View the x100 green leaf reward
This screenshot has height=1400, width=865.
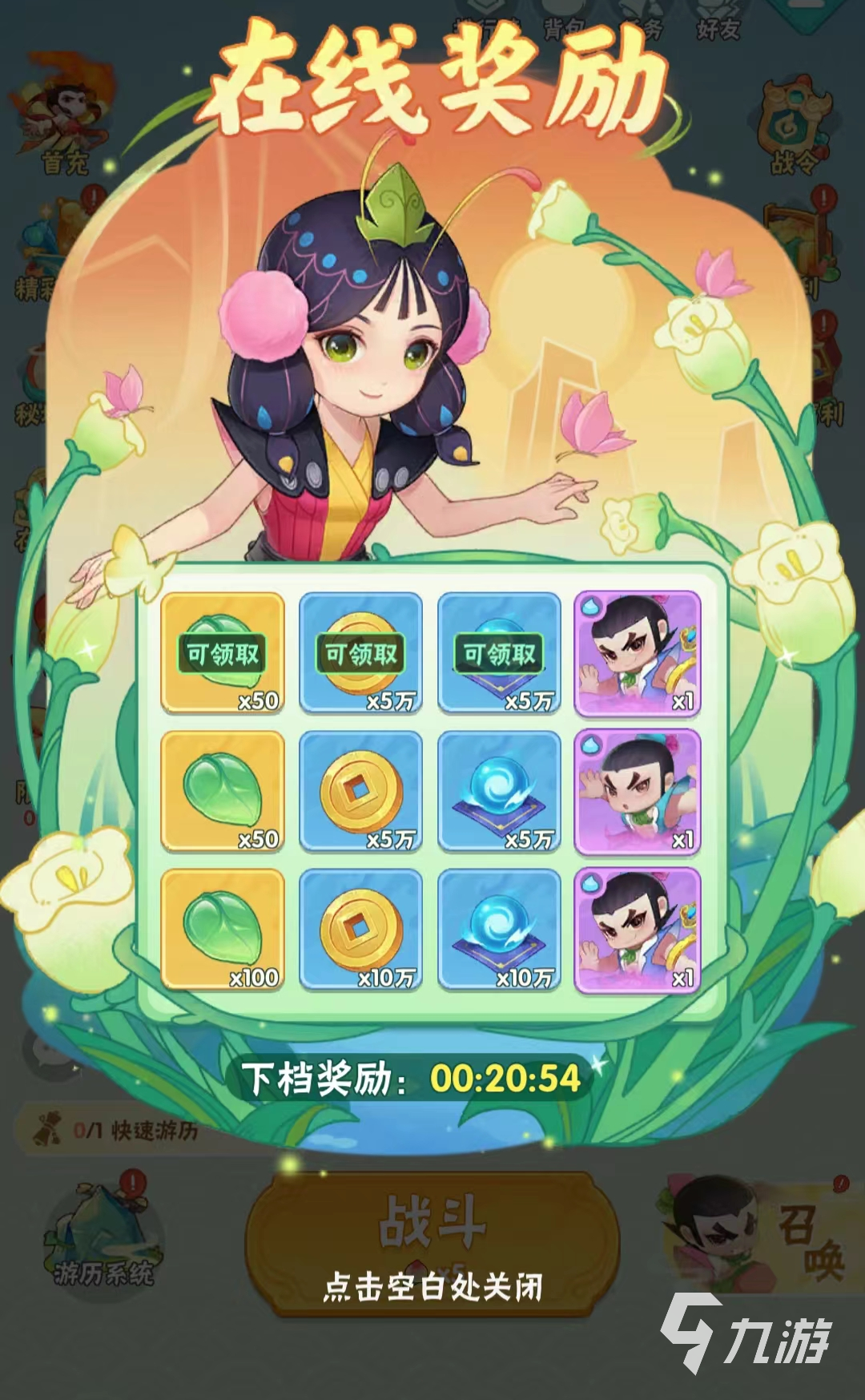pyautogui.click(x=223, y=930)
